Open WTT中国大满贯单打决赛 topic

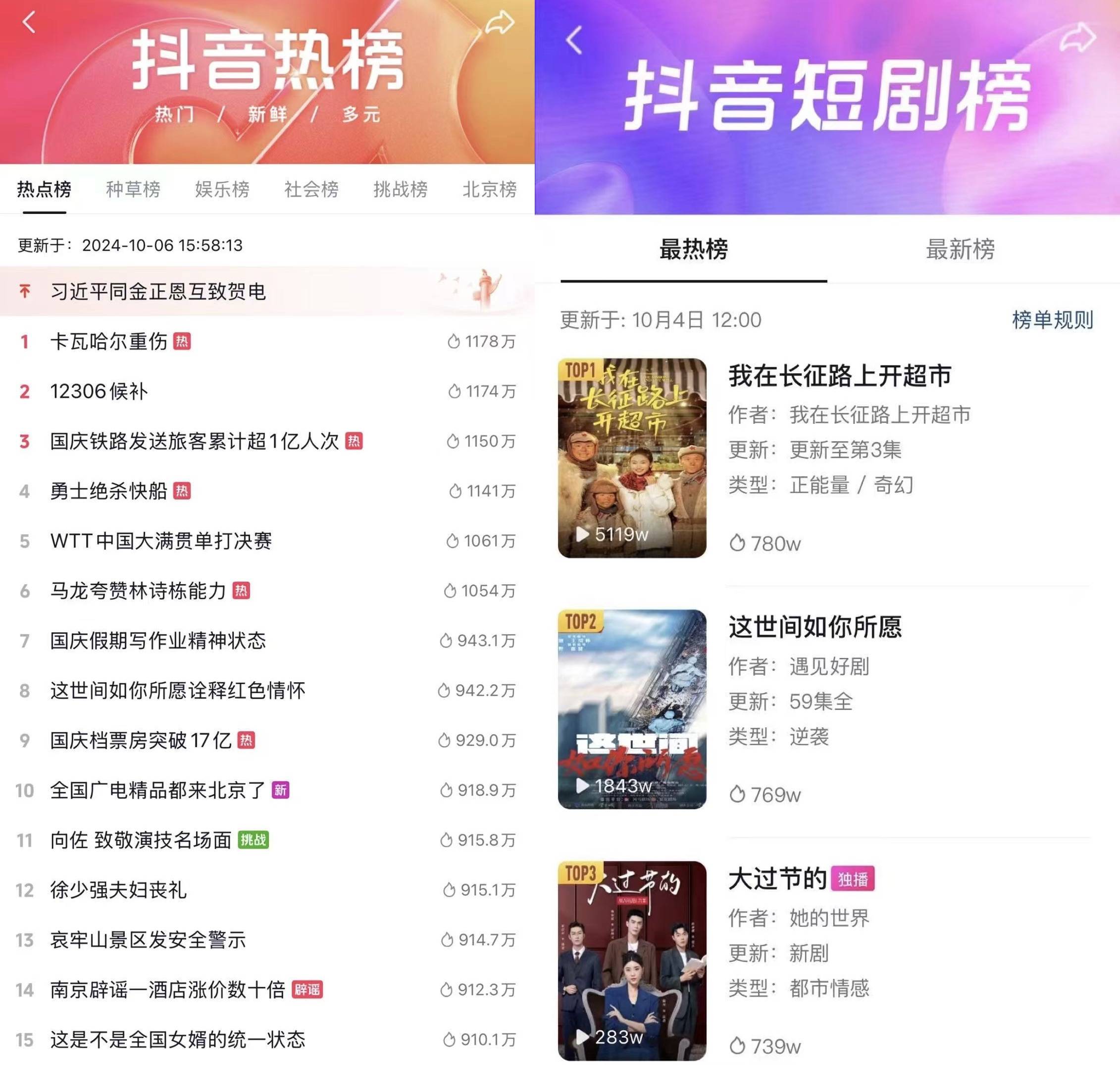pyautogui.click(x=161, y=541)
